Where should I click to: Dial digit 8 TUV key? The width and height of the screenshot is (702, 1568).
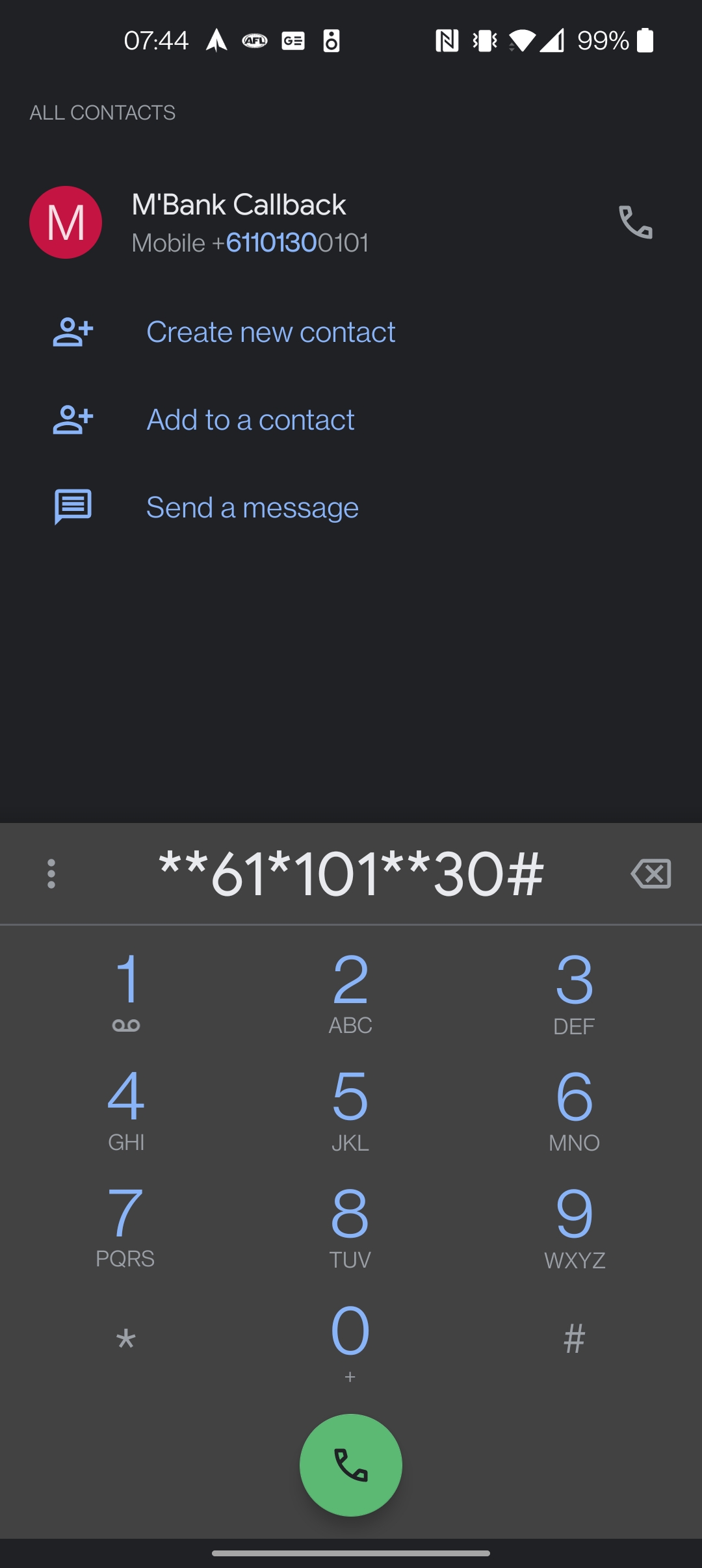click(x=350, y=1225)
